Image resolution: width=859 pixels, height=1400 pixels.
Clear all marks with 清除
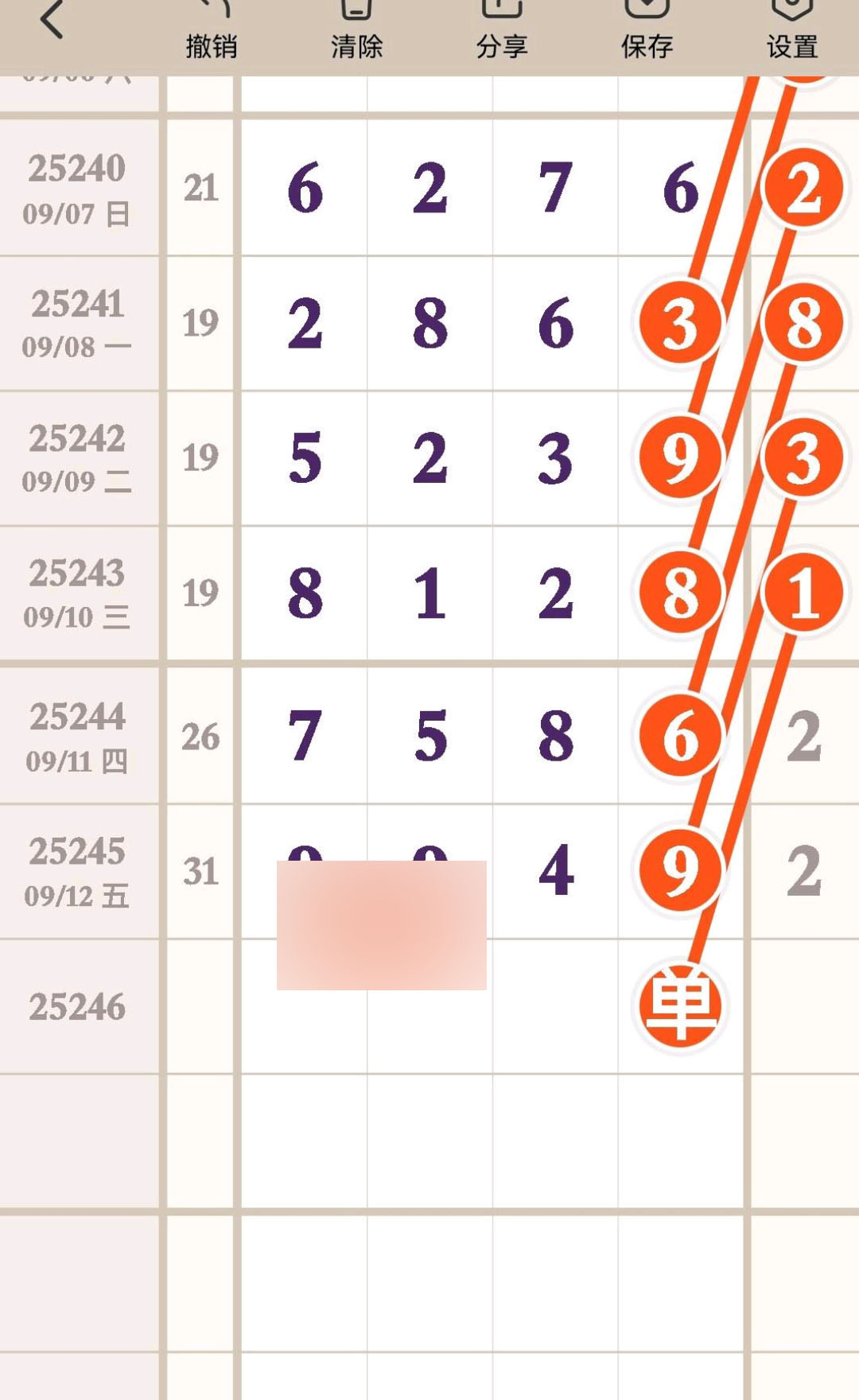[356, 30]
